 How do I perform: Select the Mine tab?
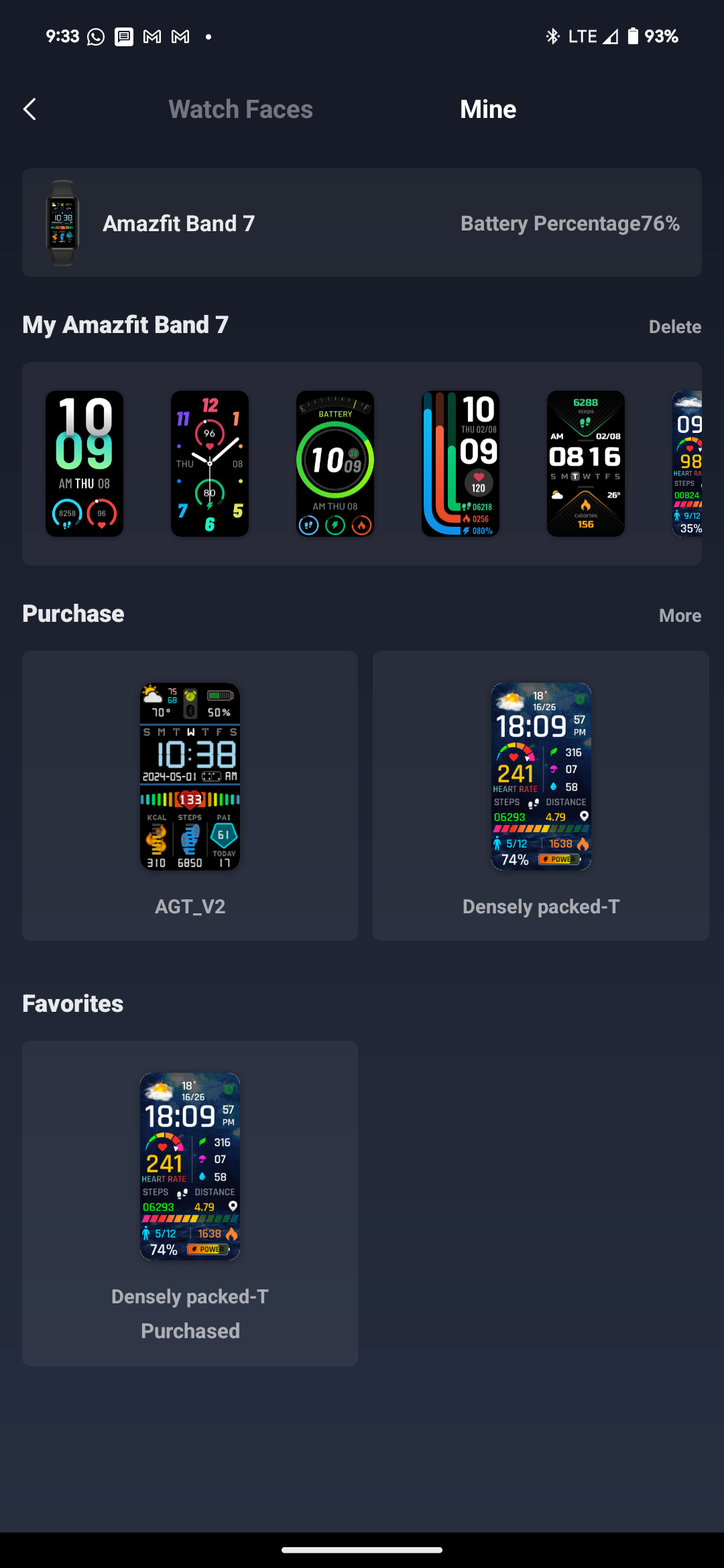point(488,109)
